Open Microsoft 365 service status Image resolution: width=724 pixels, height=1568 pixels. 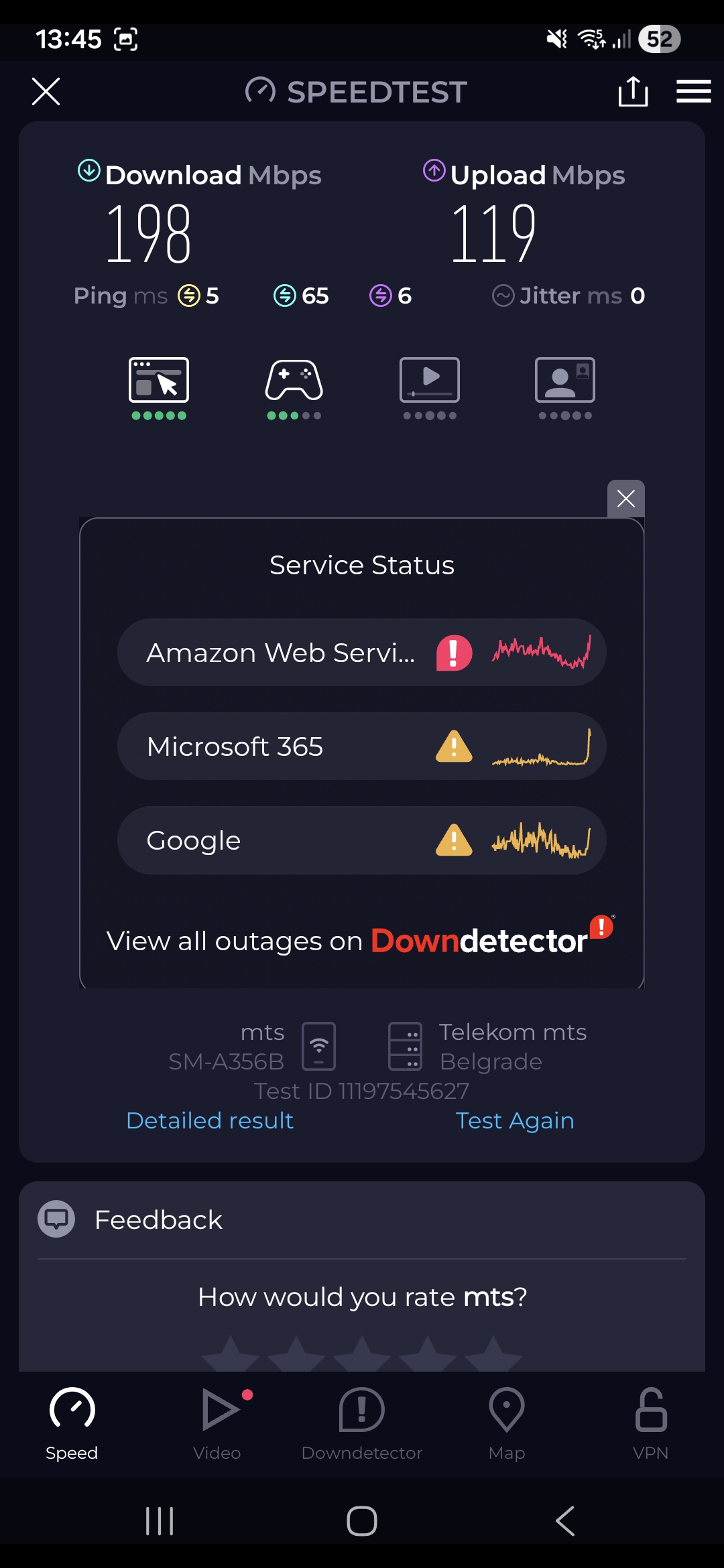point(362,746)
